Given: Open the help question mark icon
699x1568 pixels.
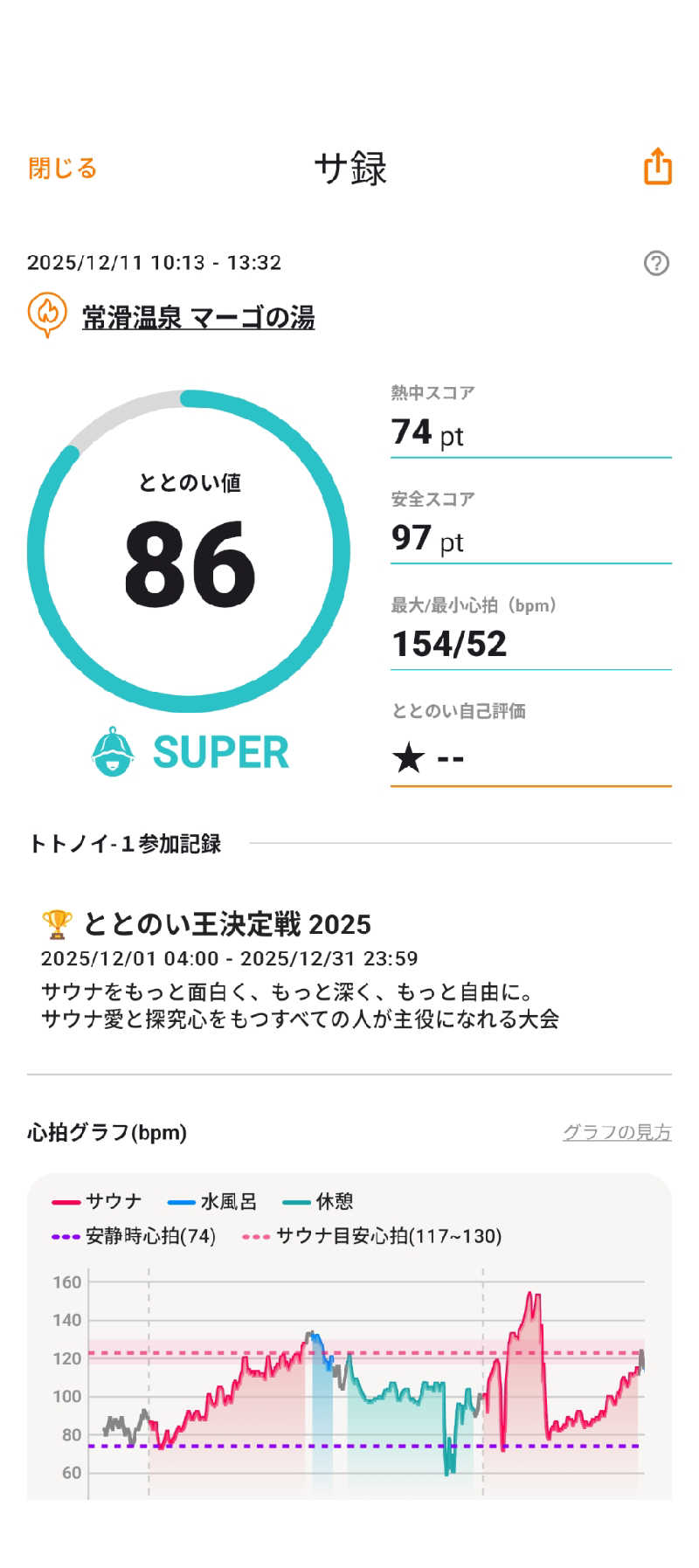Looking at the screenshot, I should tap(656, 263).
